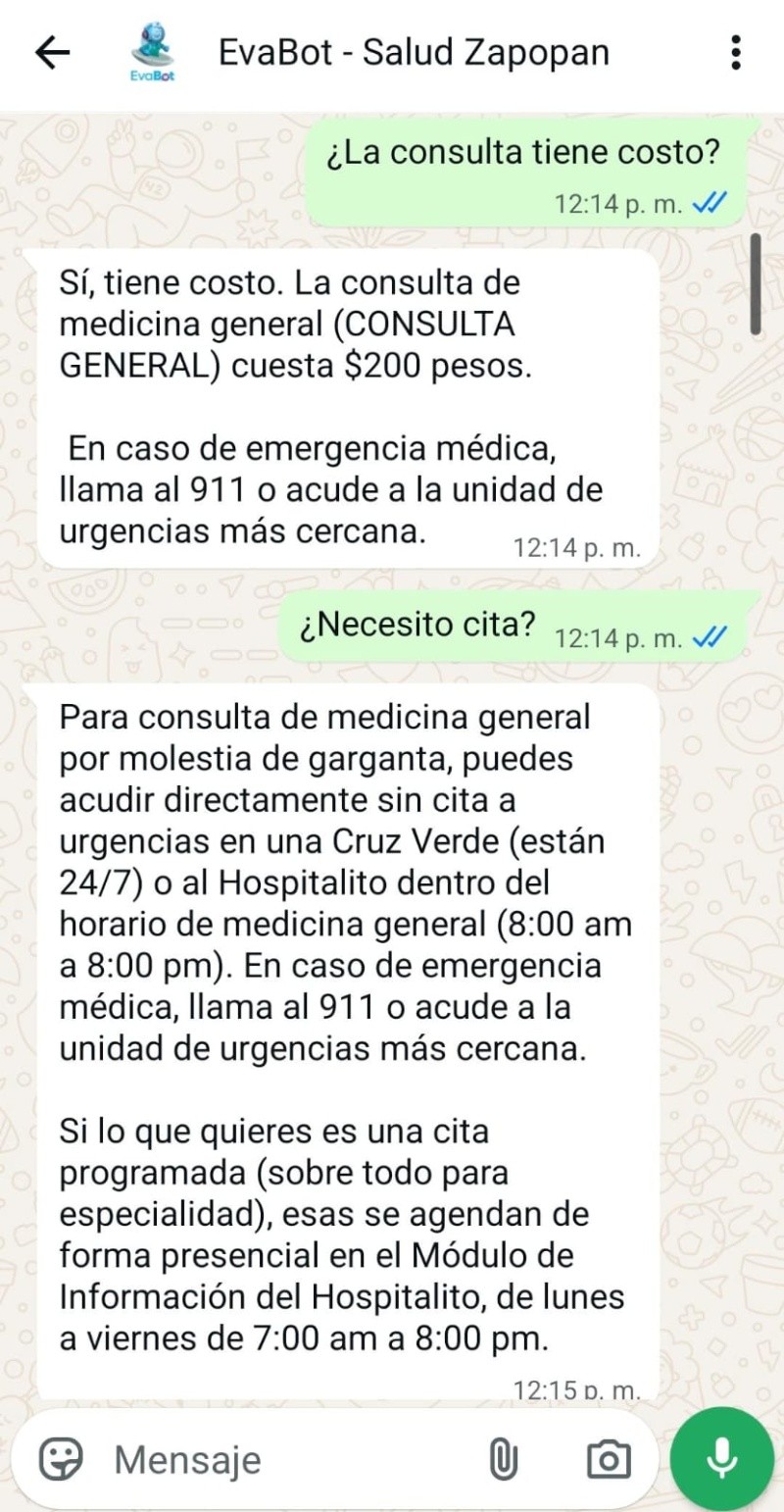Tap the Mensaje text input field
The image size is (784, 1512).
[x=245, y=1458]
